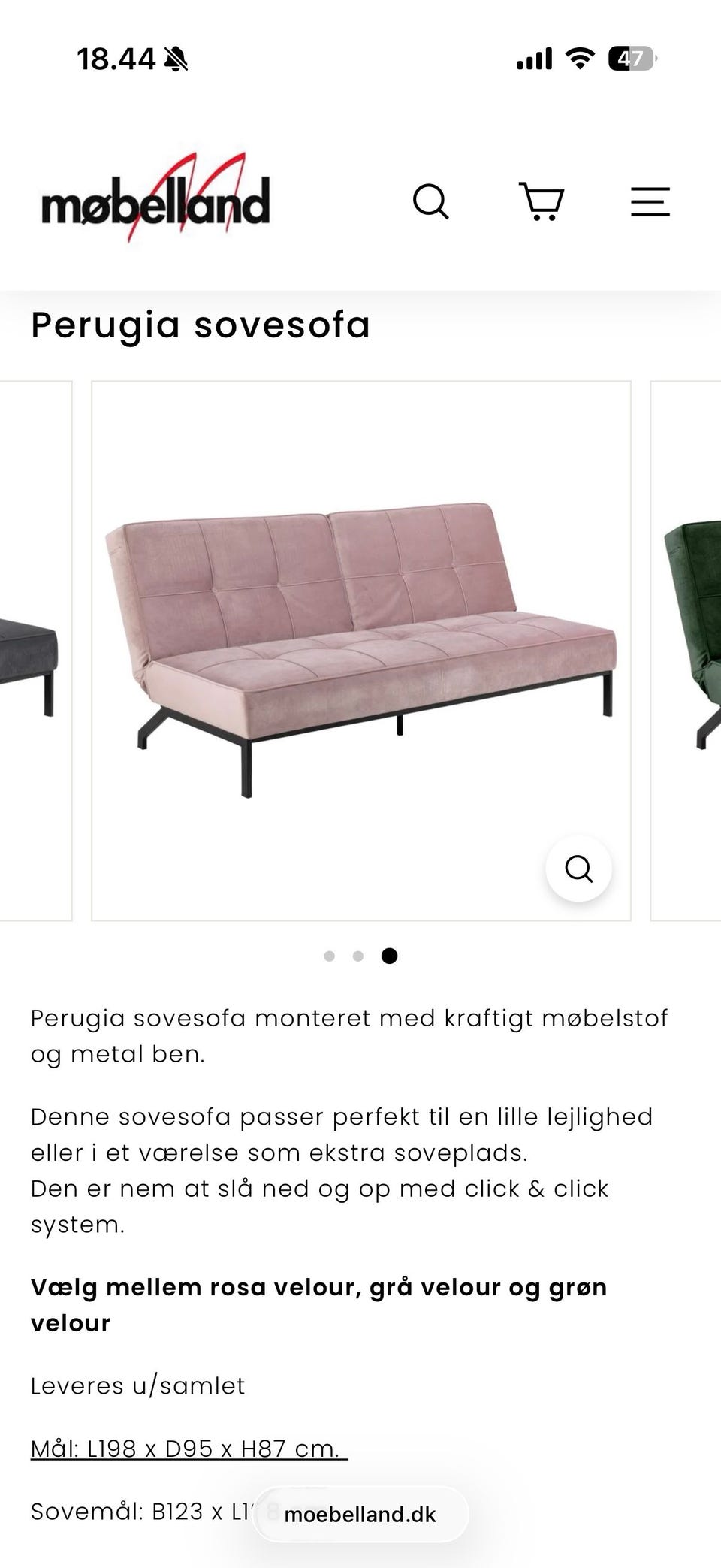Open the hamburger menu
The height and width of the screenshot is (1568, 721).
coord(650,201)
